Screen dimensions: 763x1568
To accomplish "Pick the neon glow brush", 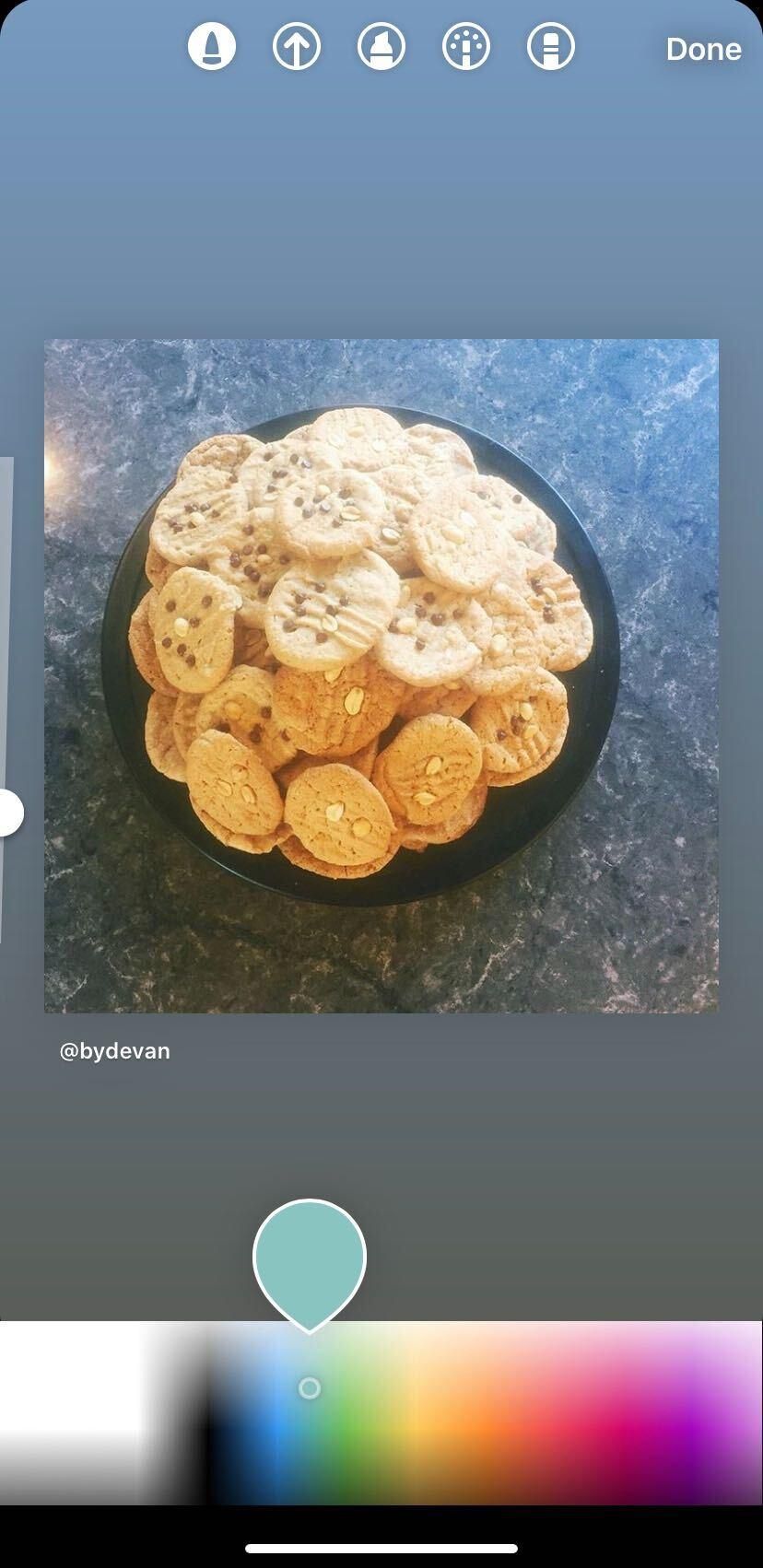I will click(x=466, y=46).
